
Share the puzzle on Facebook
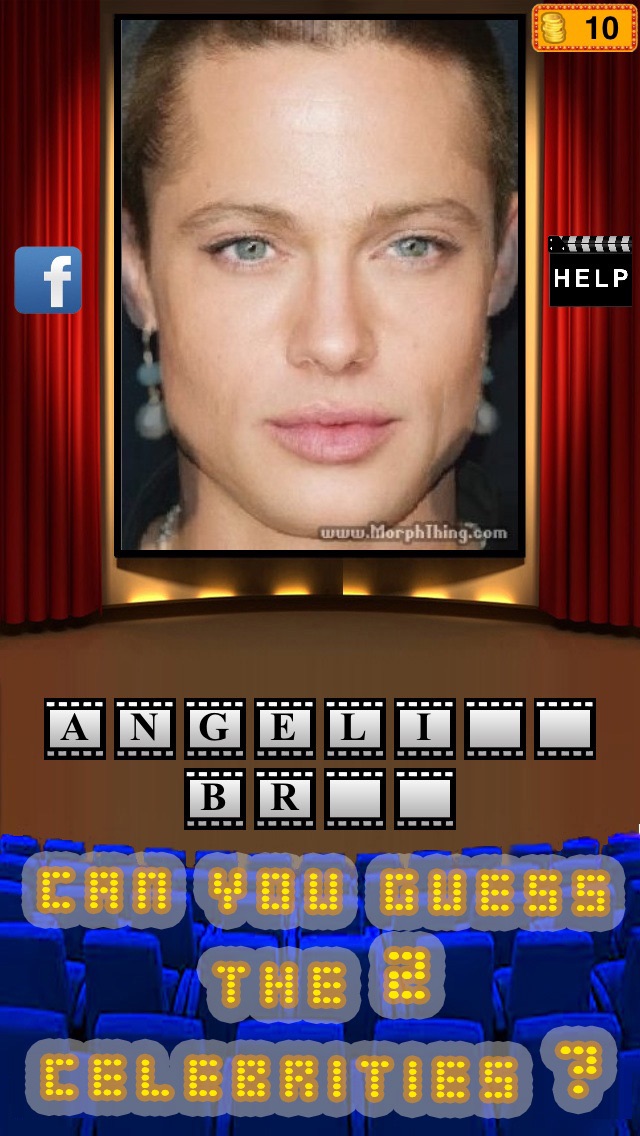point(48,280)
